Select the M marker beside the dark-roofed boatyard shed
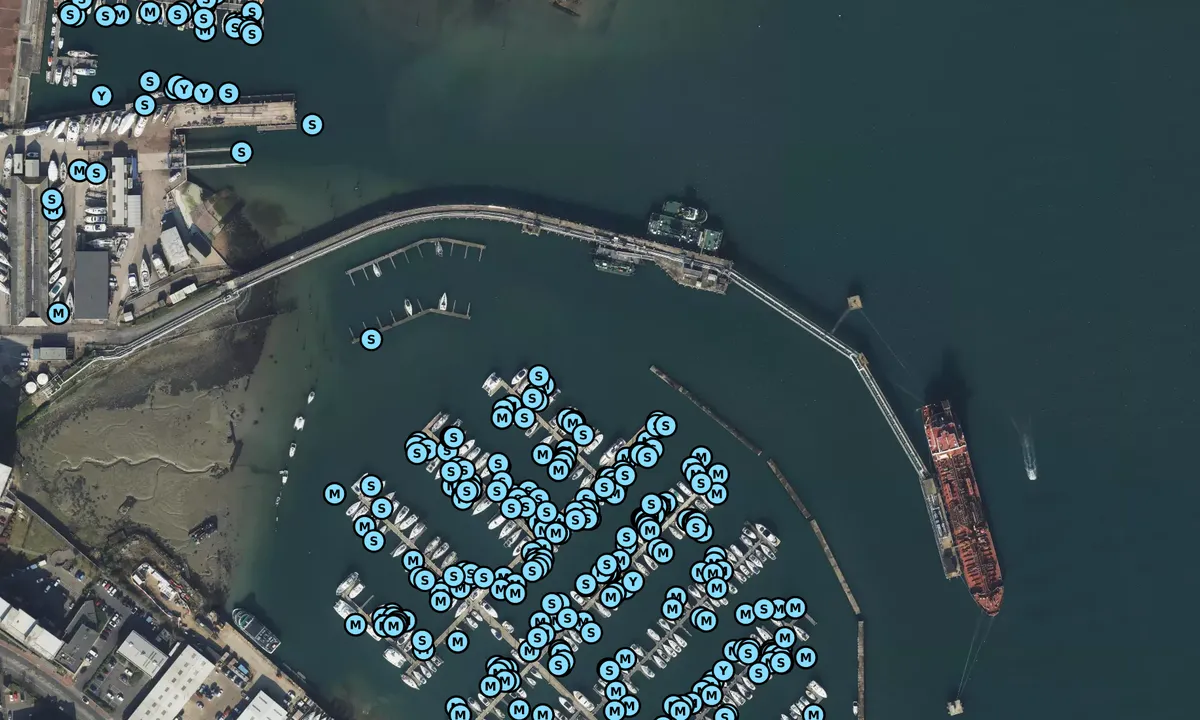Screen dimensions: 1200x720 pyautogui.click(x=59, y=313)
